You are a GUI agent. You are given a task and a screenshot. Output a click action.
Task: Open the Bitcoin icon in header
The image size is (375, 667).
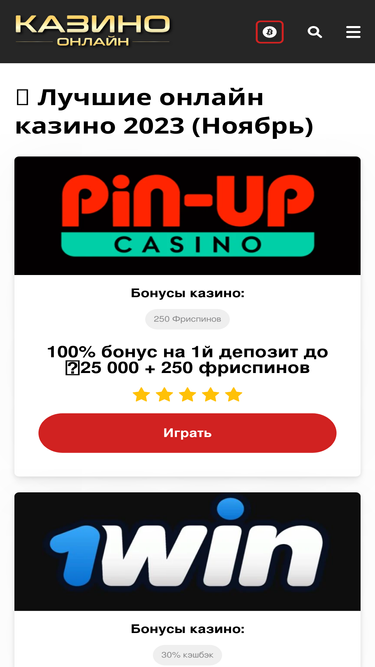click(x=270, y=32)
